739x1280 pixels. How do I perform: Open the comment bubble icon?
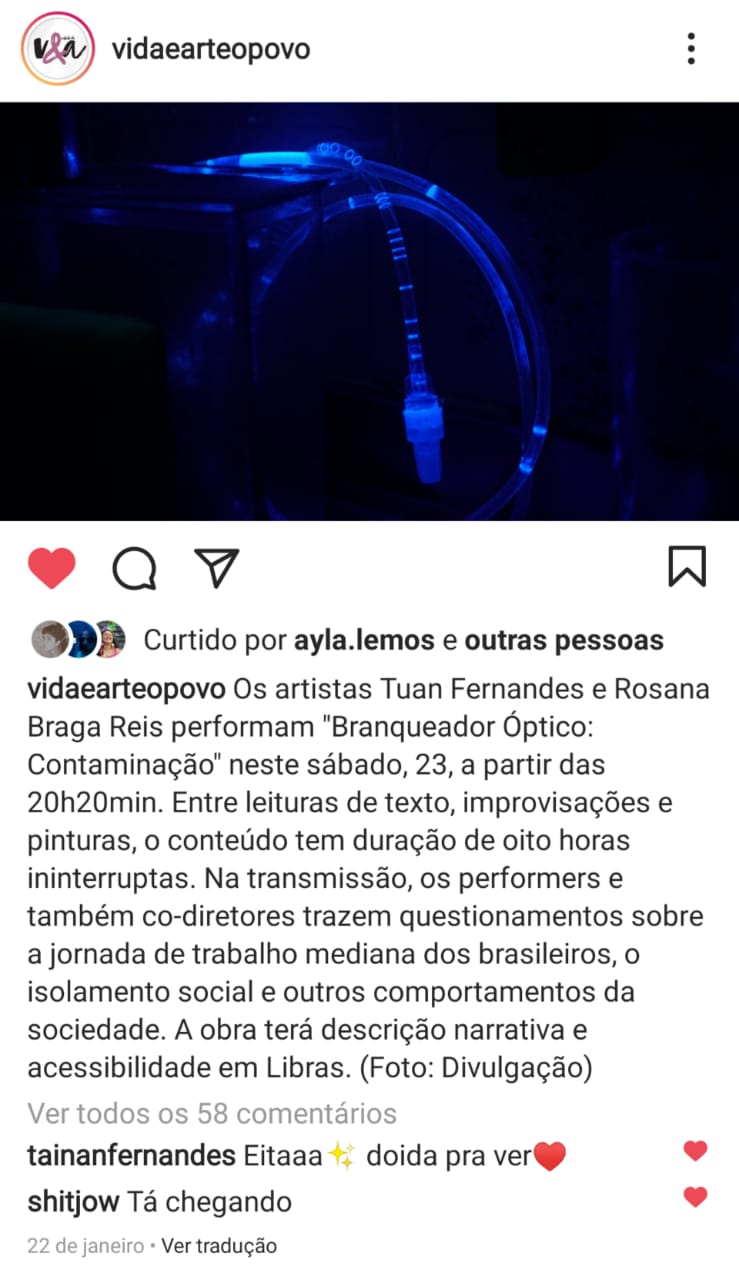134,568
